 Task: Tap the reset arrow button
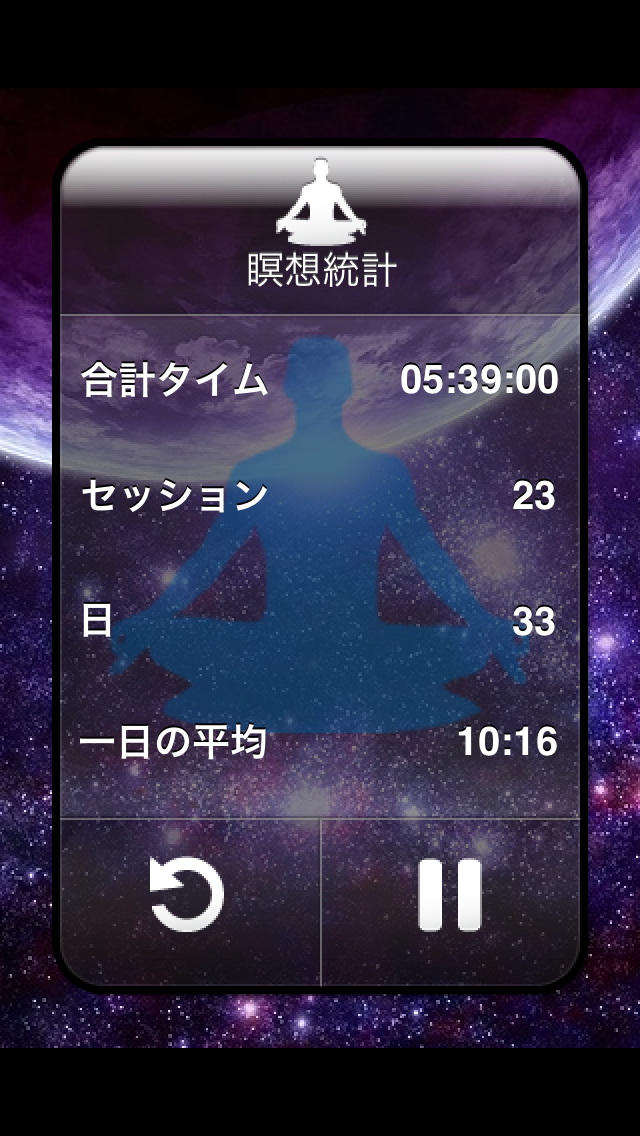coord(187,896)
